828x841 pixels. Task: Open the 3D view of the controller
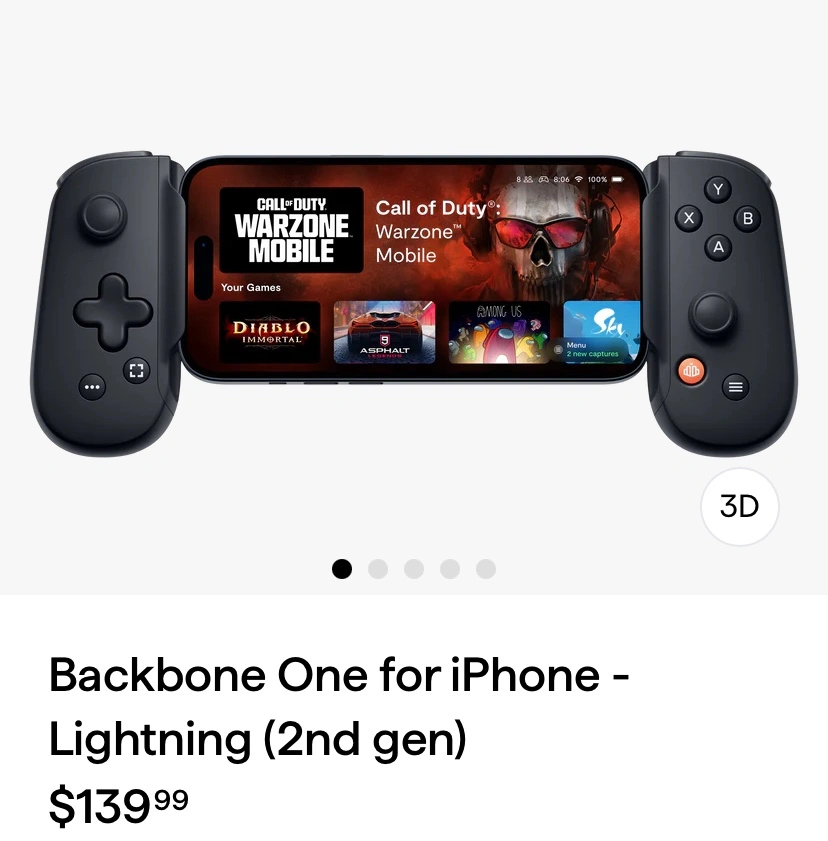tap(739, 507)
